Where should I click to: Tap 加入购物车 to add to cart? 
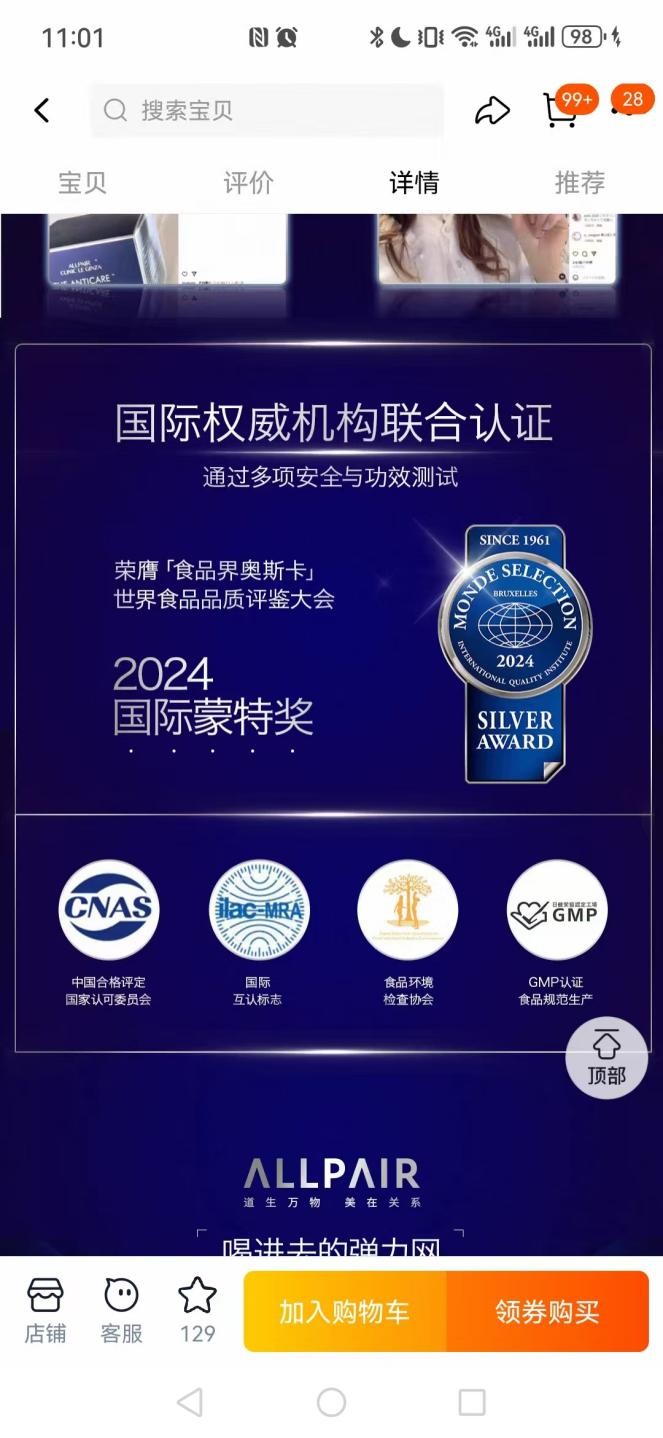[x=345, y=1312]
